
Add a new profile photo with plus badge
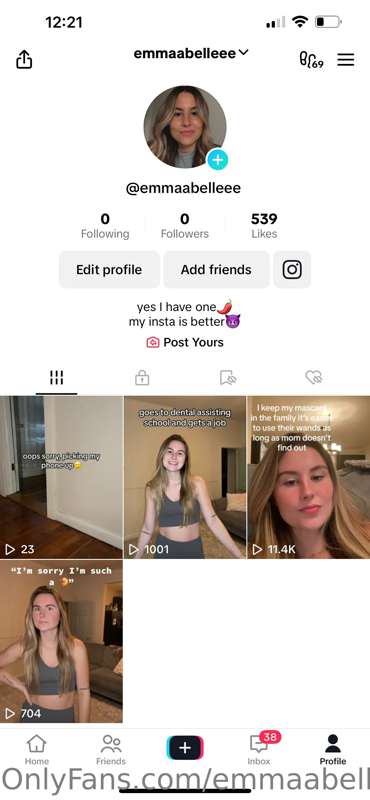tap(217, 160)
